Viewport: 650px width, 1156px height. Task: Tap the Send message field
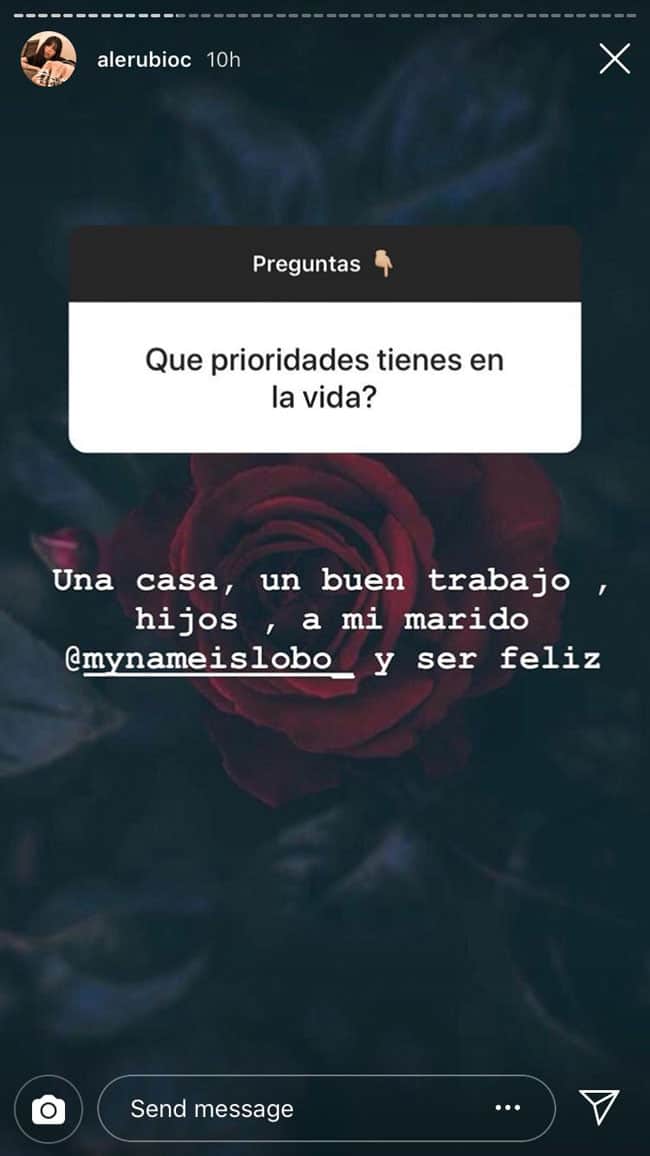pos(326,1108)
